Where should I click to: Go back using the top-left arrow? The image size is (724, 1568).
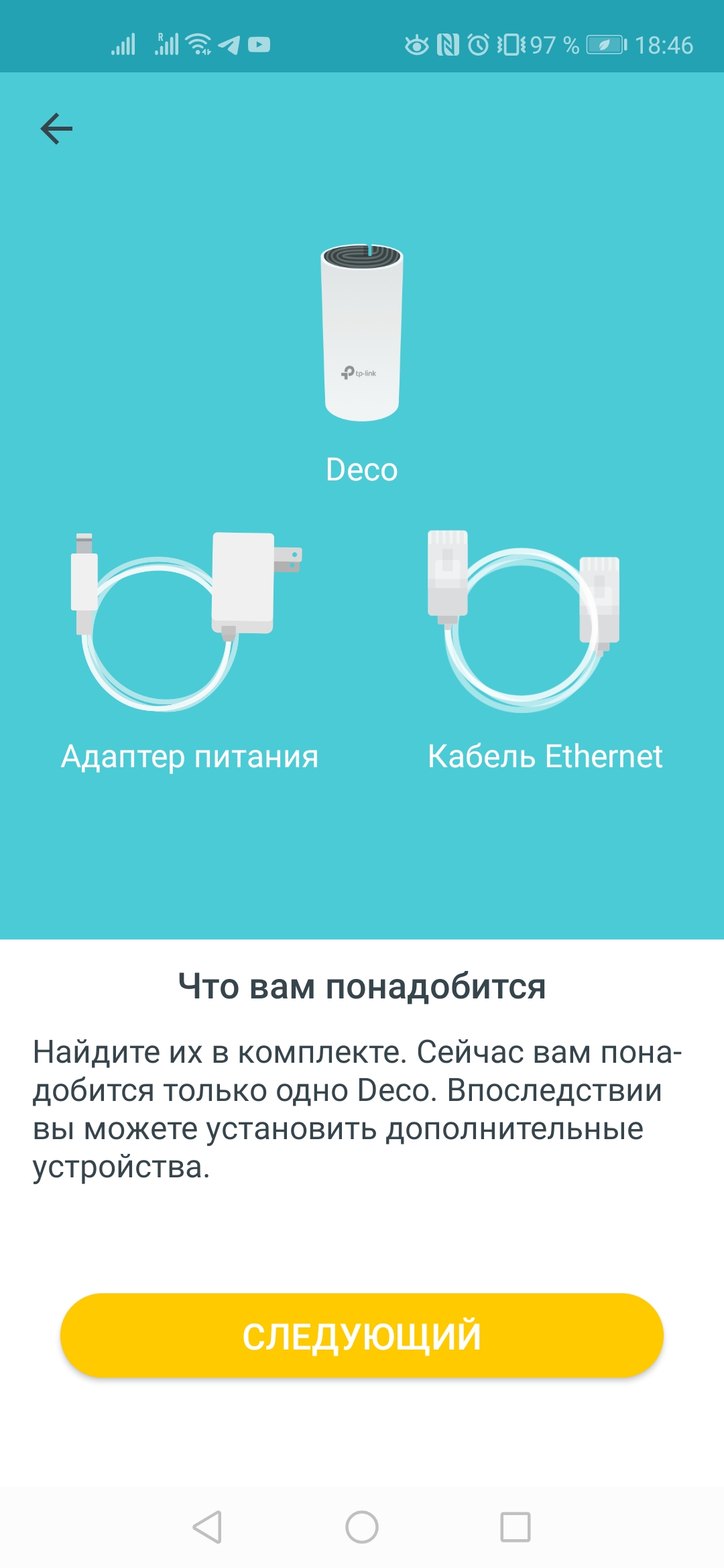click(x=56, y=129)
